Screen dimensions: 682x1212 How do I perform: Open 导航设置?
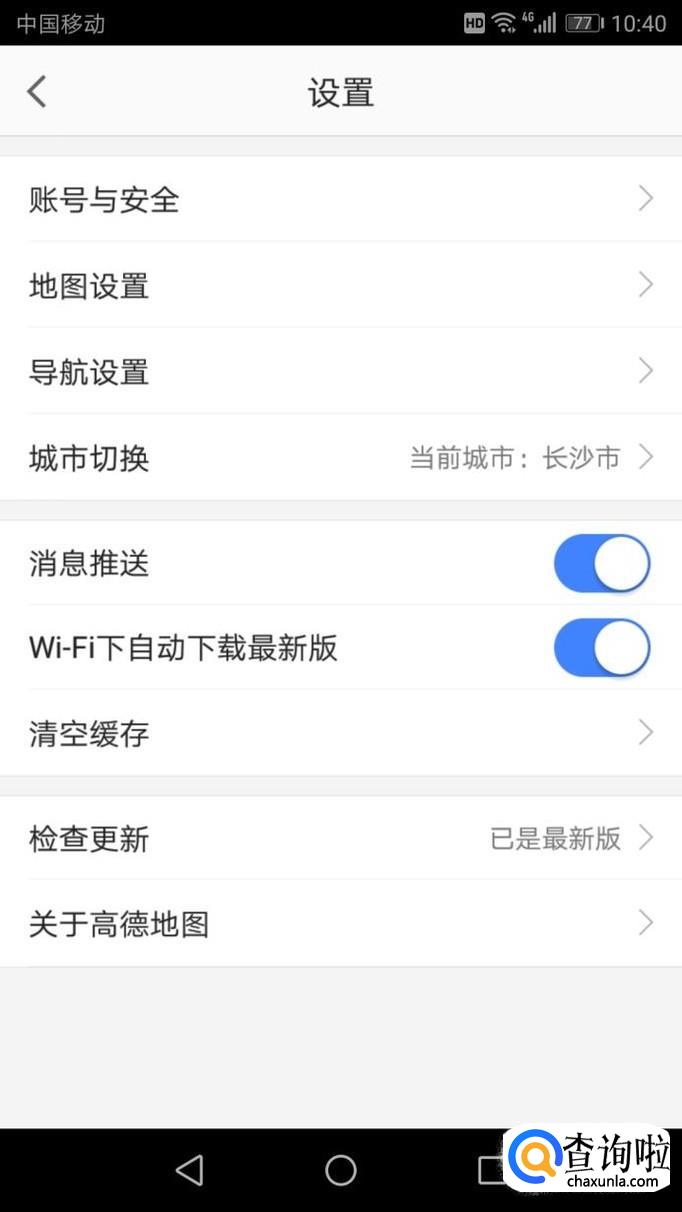pyautogui.click(x=340, y=372)
